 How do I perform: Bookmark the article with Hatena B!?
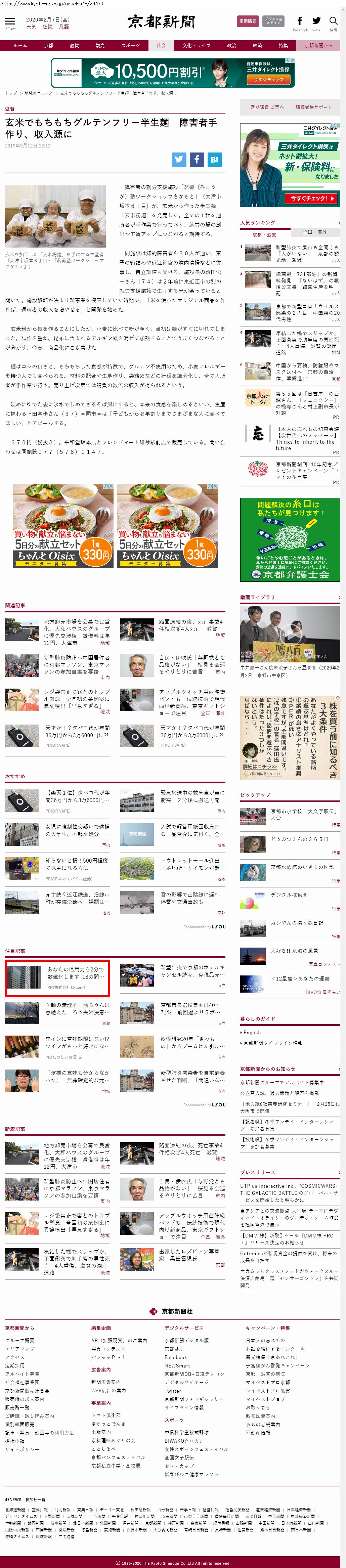(214, 160)
